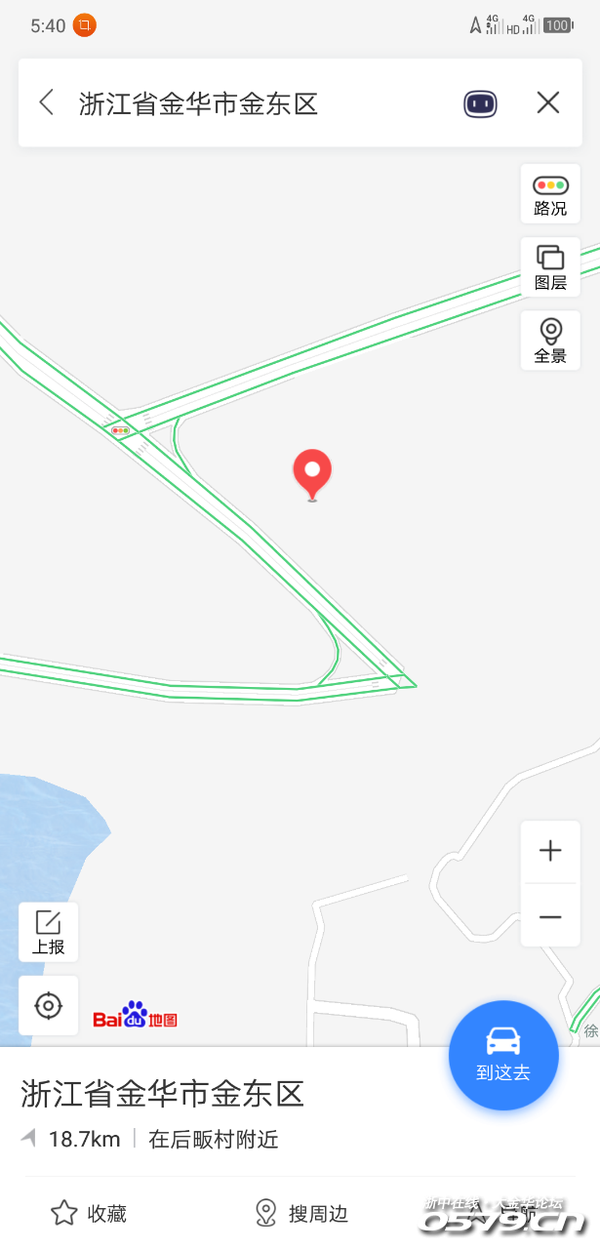Open 全景 street view
Viewport: 600px width, 1249px height.
550,341
